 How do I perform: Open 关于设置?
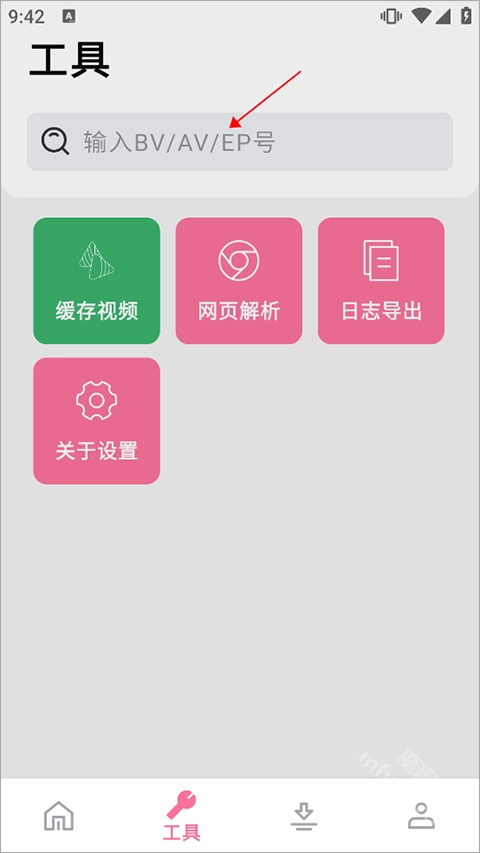point(97,421)
